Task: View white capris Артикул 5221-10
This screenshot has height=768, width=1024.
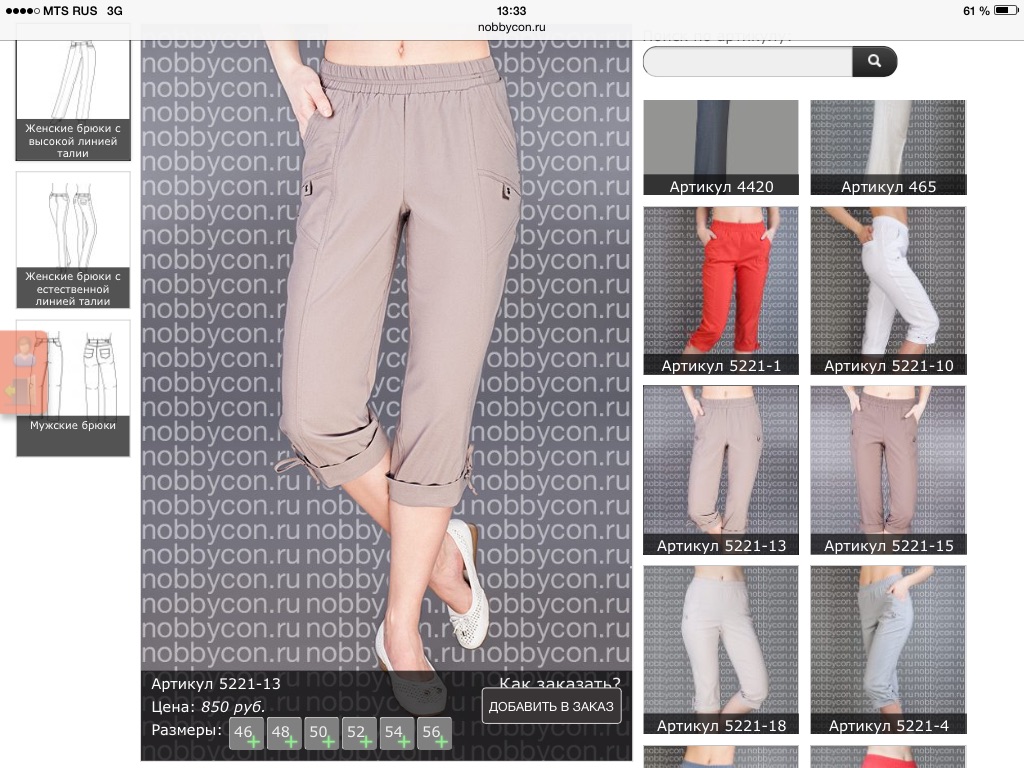Action: click(888, 291)
